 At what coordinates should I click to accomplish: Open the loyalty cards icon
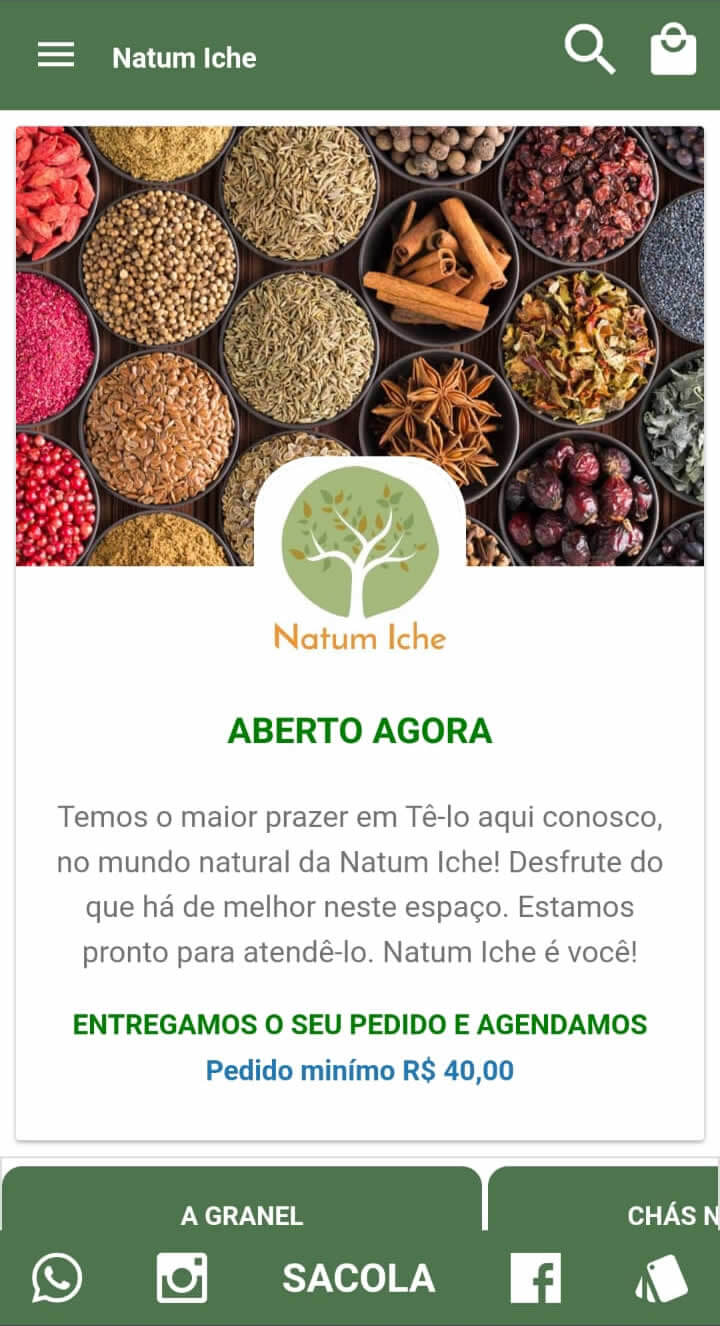tap(661, 1277)
